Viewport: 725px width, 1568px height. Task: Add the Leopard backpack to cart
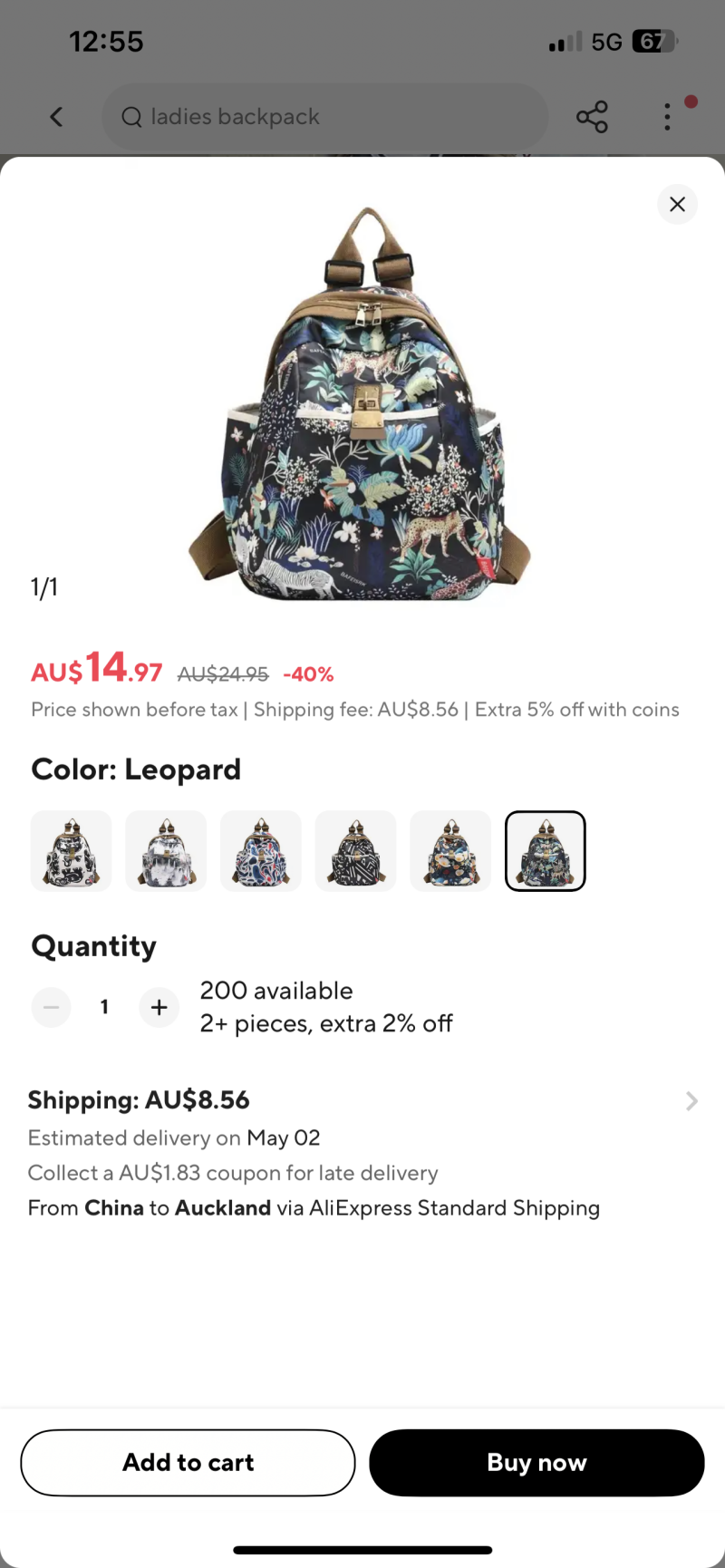click(x=188, y=1462)
